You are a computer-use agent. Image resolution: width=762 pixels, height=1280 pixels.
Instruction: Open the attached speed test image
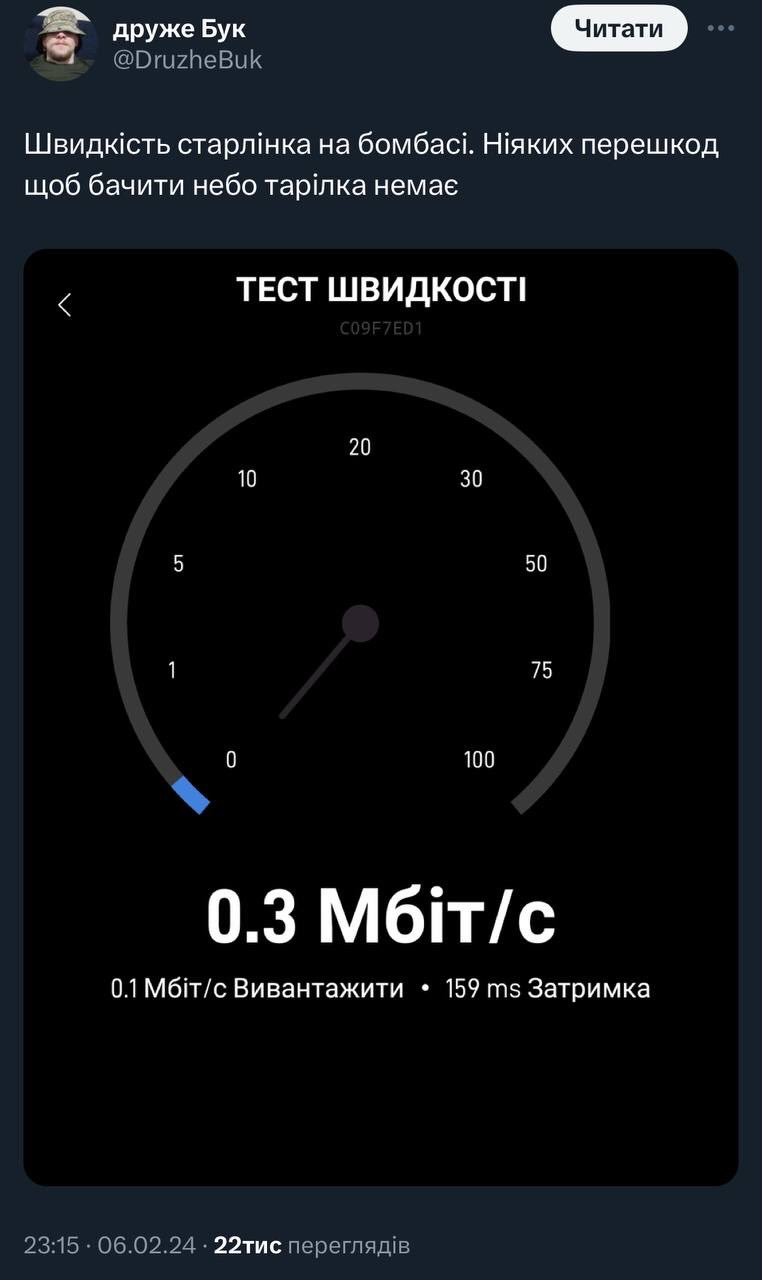click(x=380, y=716)
